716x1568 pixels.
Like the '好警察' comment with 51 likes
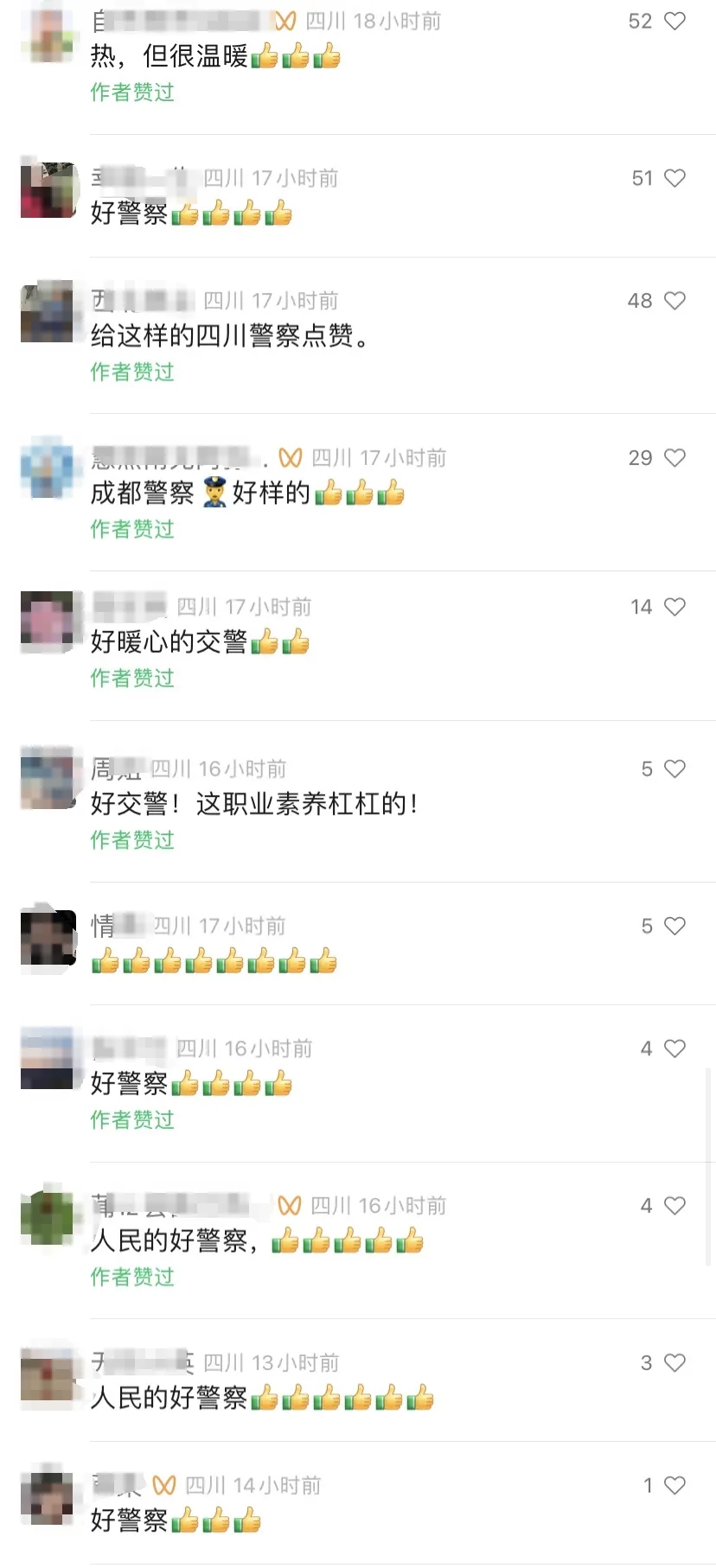pyautogui.click(x=674, y=178)
